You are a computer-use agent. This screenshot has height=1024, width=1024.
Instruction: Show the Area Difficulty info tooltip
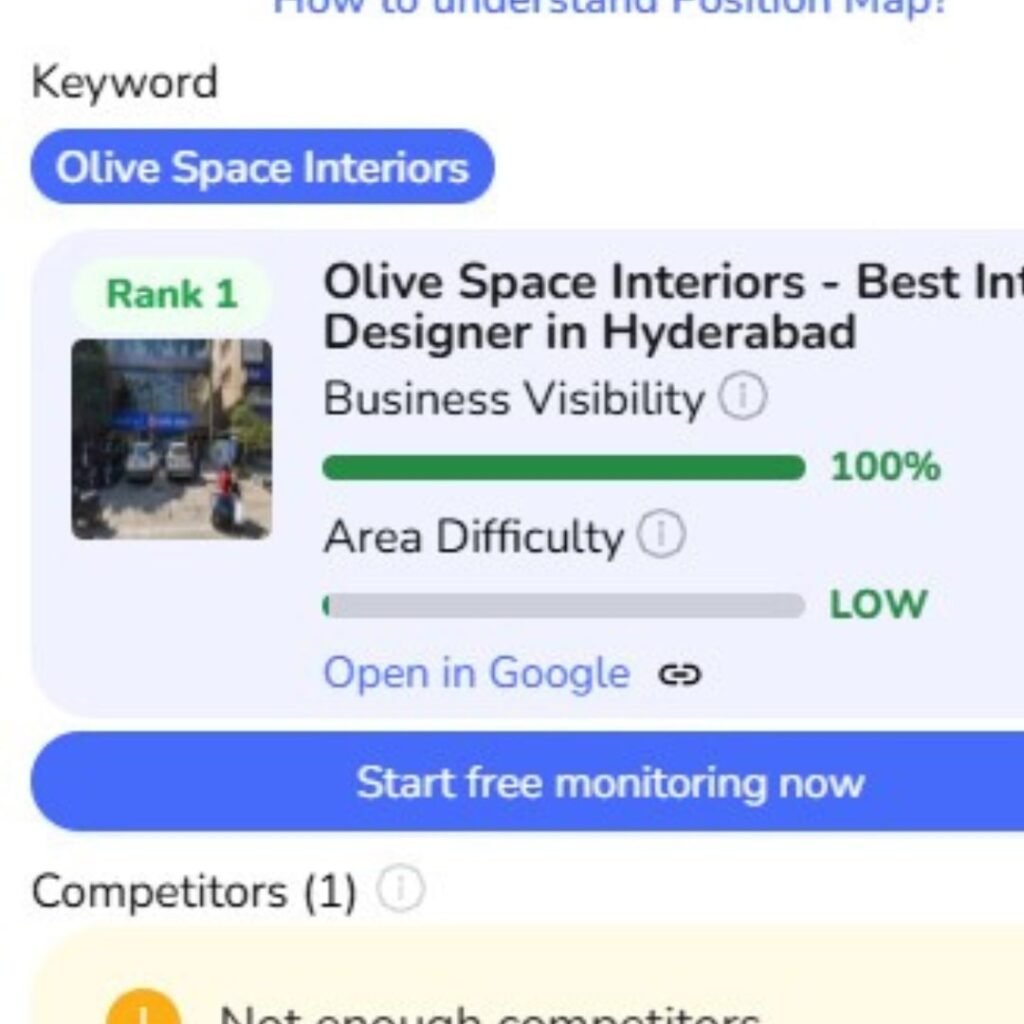pos(661,536)
